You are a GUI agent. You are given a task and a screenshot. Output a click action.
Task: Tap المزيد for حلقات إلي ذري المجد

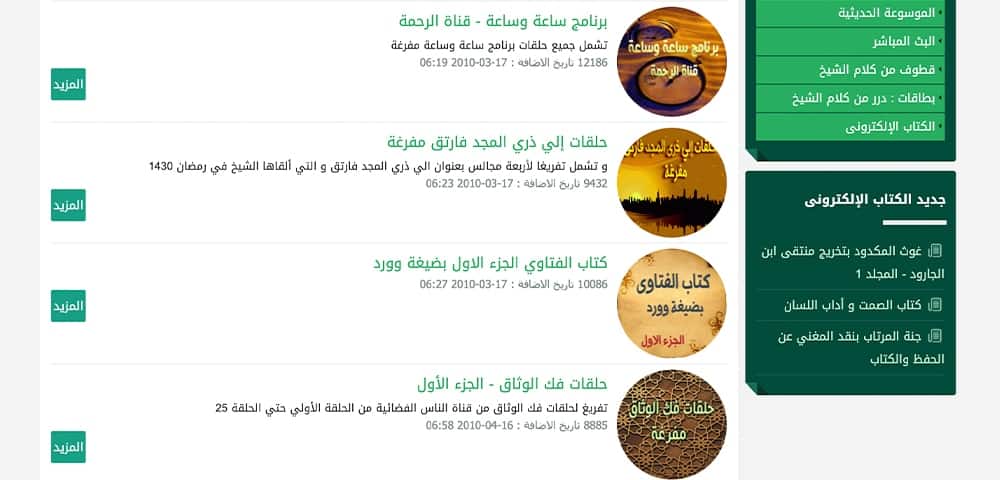68,205
